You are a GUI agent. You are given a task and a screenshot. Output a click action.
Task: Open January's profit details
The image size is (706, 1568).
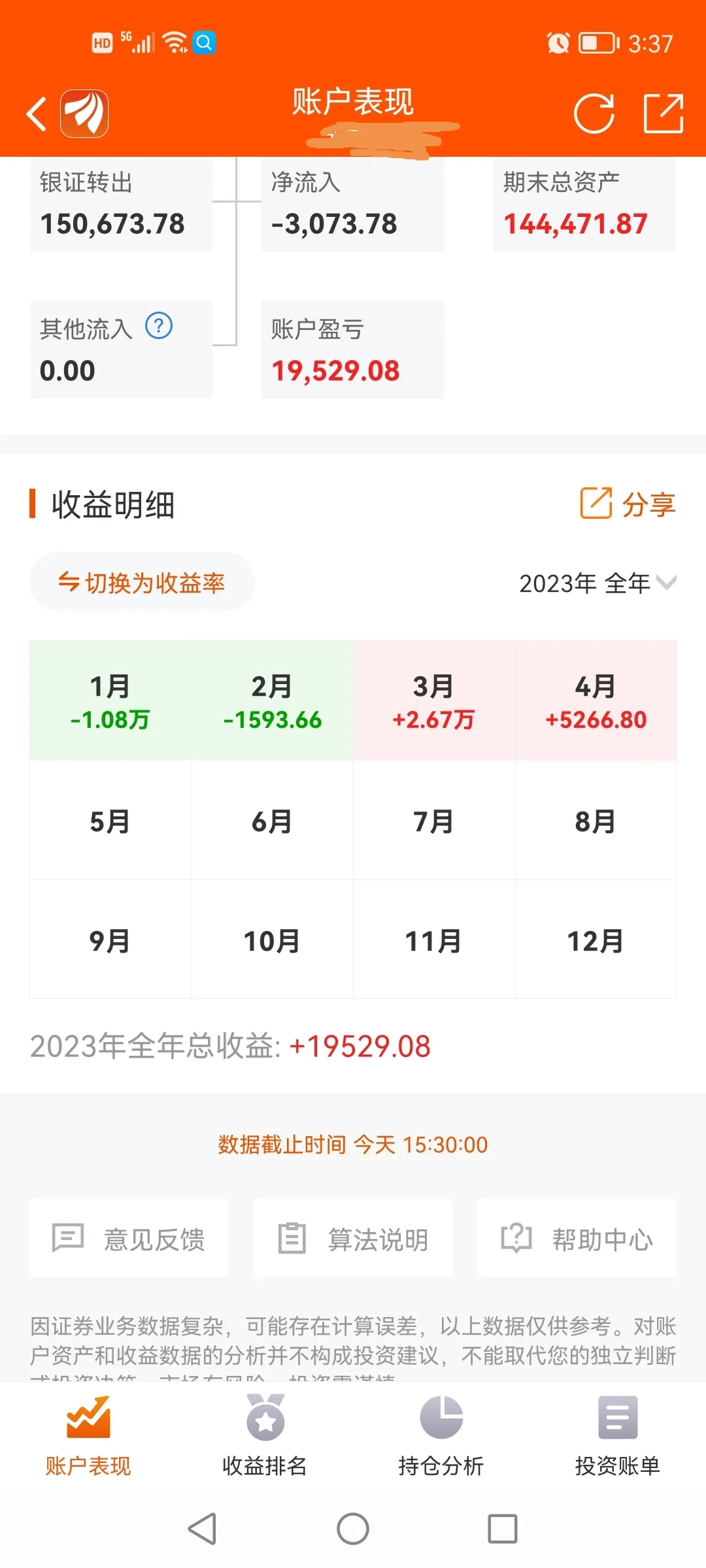110,701
